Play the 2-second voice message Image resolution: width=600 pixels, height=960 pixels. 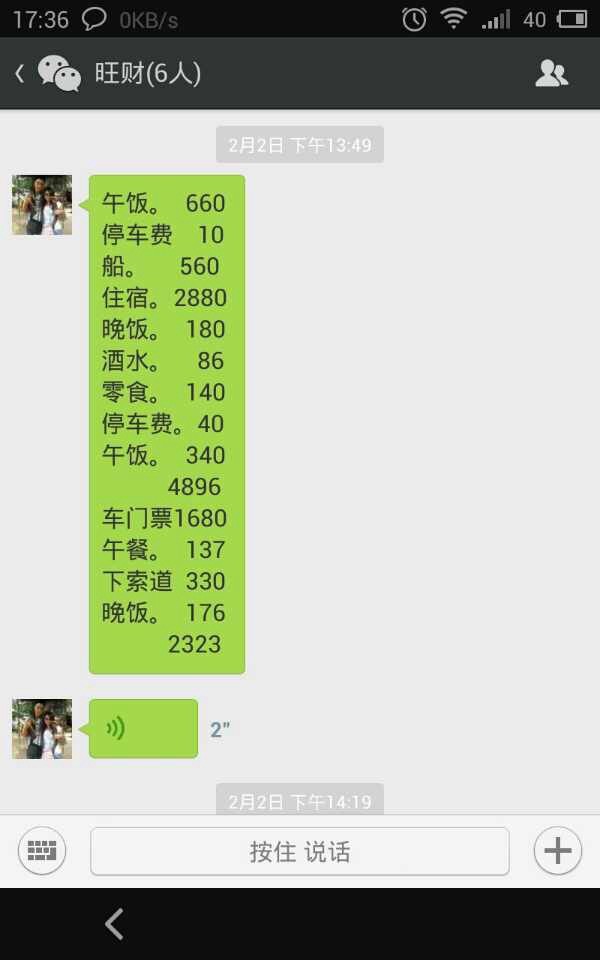pyautogui.click(x=142, y=728)
